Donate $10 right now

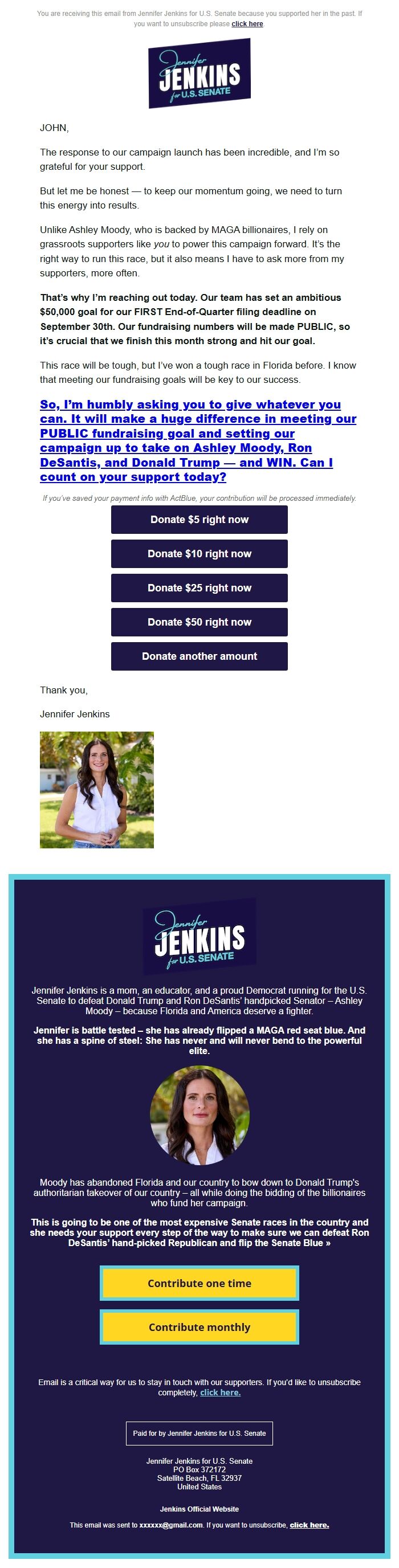(199, 553)
